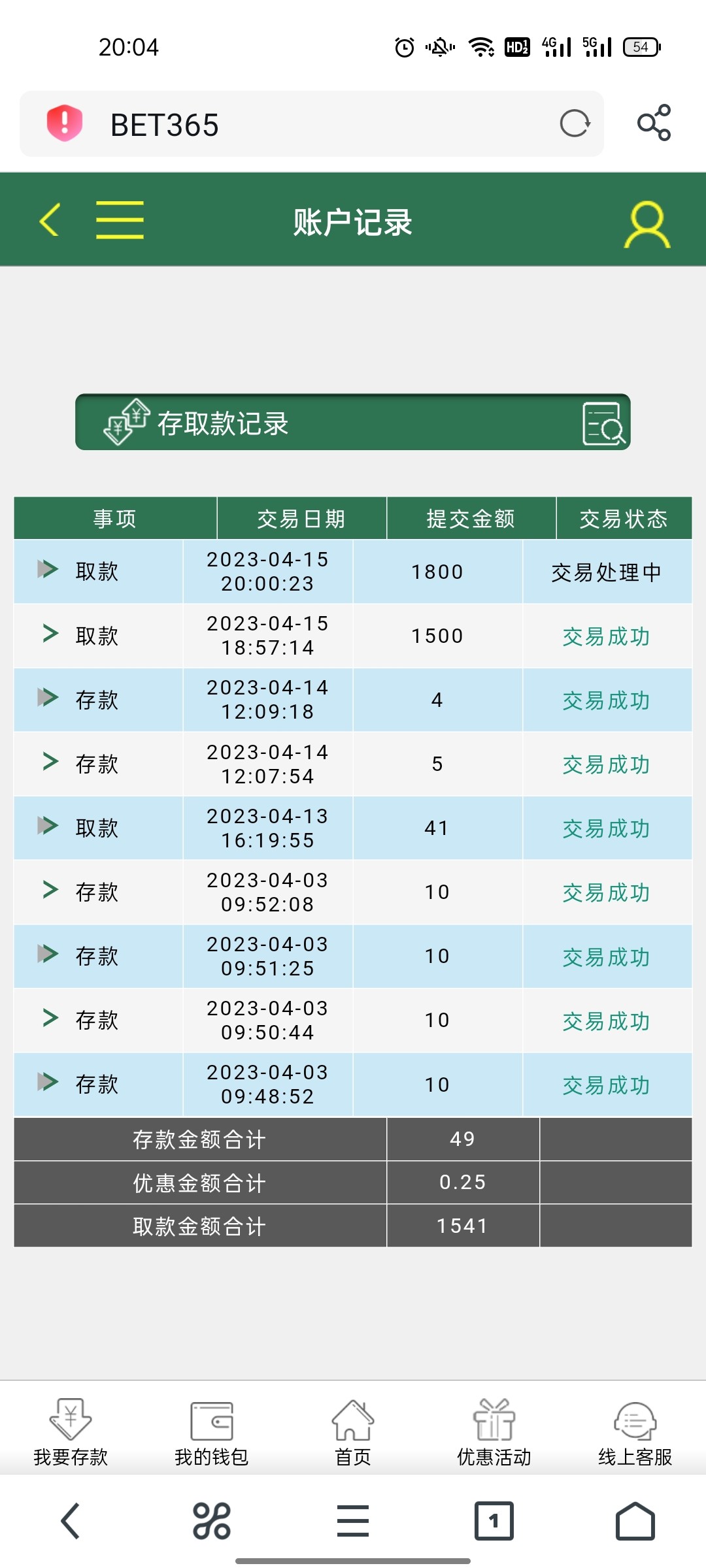Screen dimensions: 706x1568
Task: Refresh the BET365 webpage
Action: click(575, 124)
